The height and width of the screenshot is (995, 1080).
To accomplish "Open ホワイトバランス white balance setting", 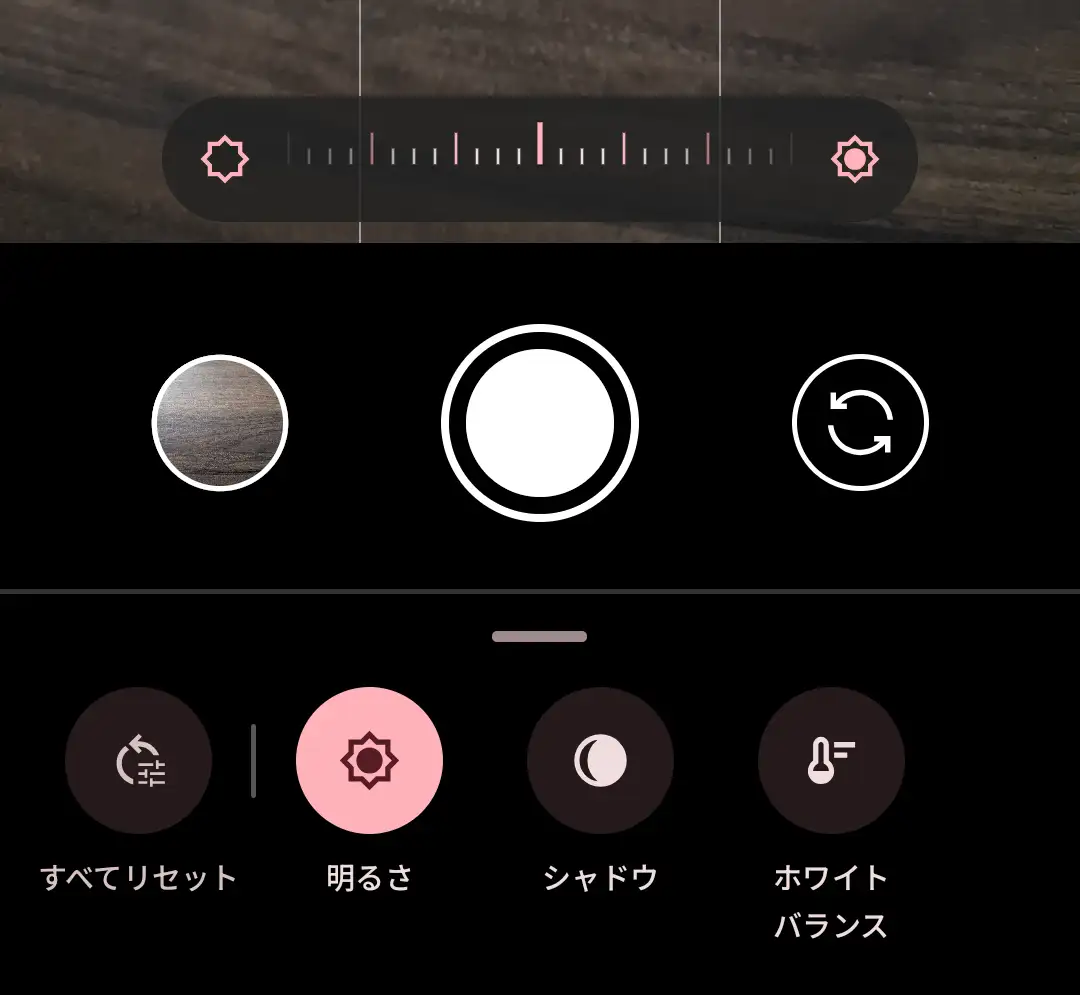I will pyautogui.click(x=831, y=761).
